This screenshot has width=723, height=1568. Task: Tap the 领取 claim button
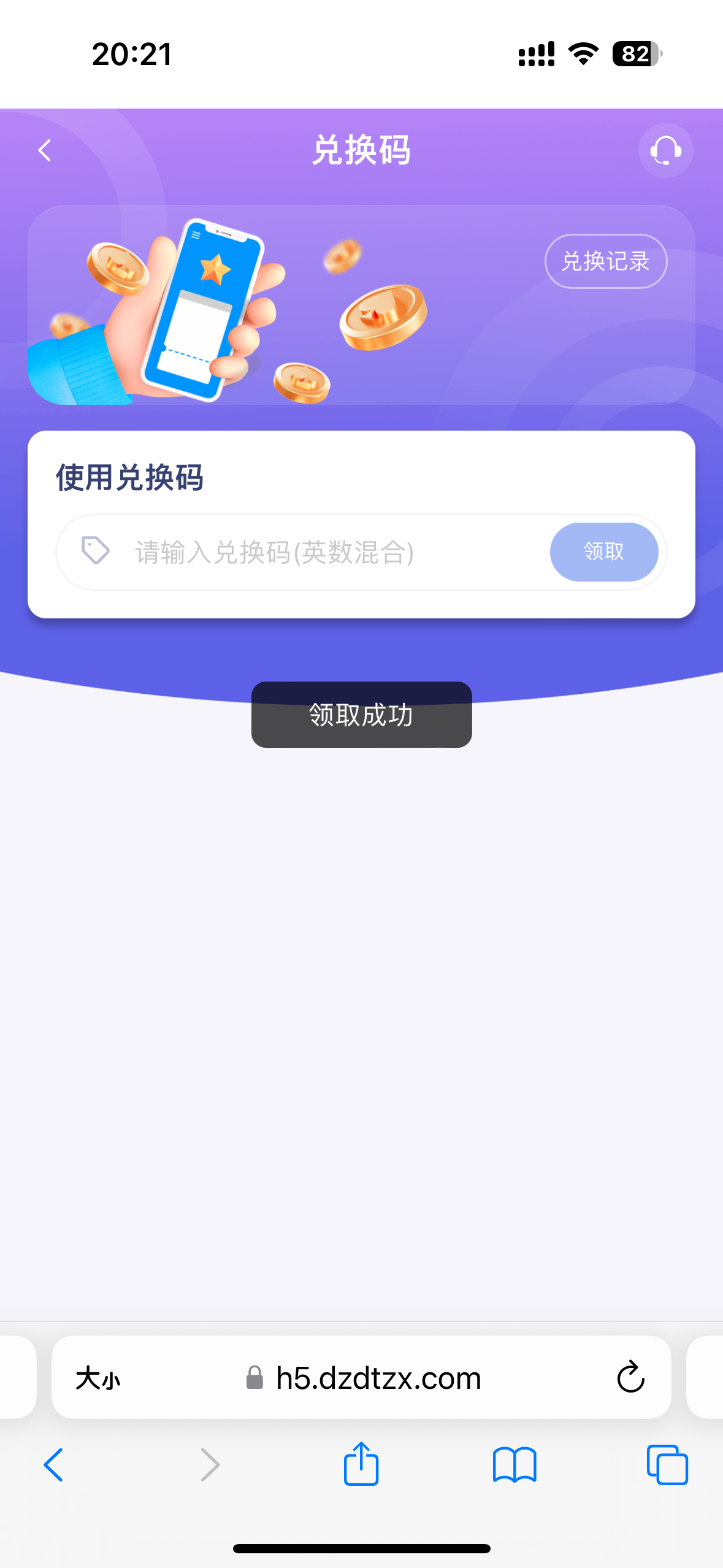click(x=604, y=551)
